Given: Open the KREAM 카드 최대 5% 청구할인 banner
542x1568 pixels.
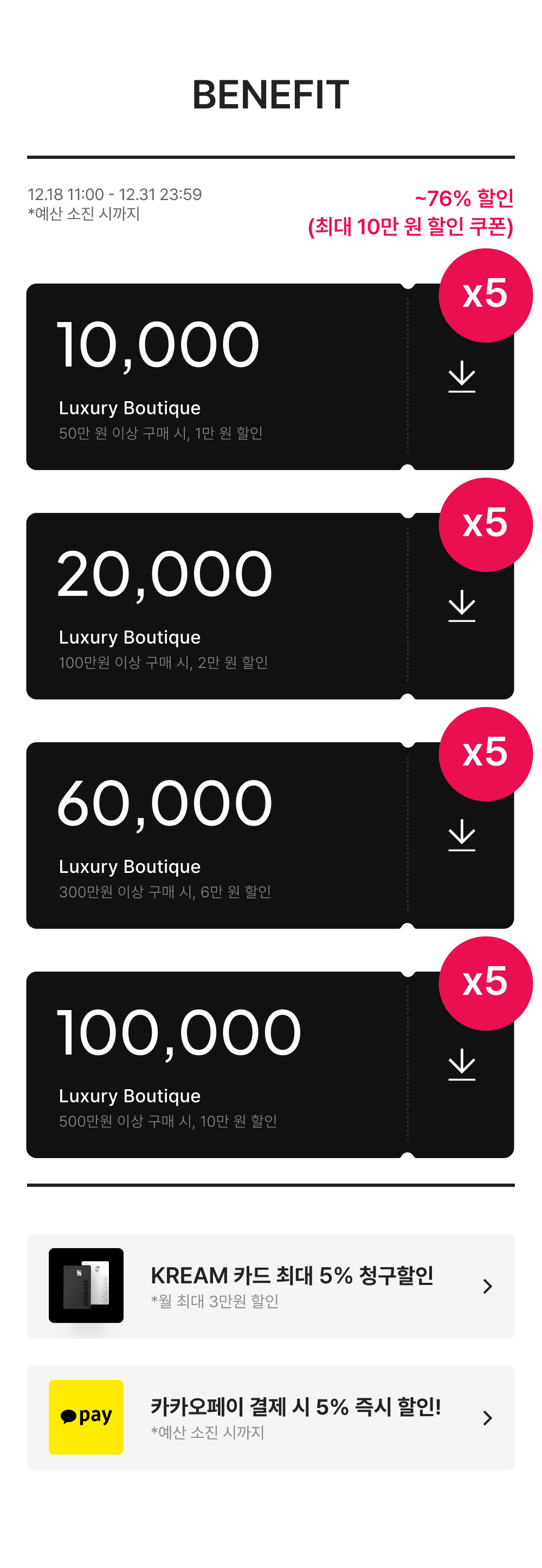Looking at the screenshot, I should click(x=270, y=1286).
